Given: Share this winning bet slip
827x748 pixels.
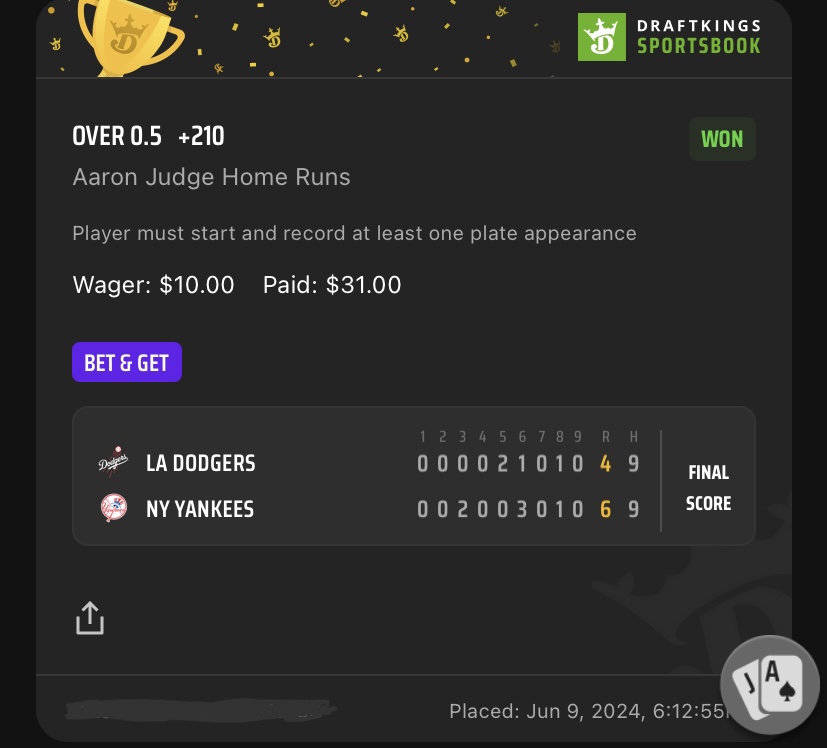Looking at the screenshot, I should click(x=90, y=617).
